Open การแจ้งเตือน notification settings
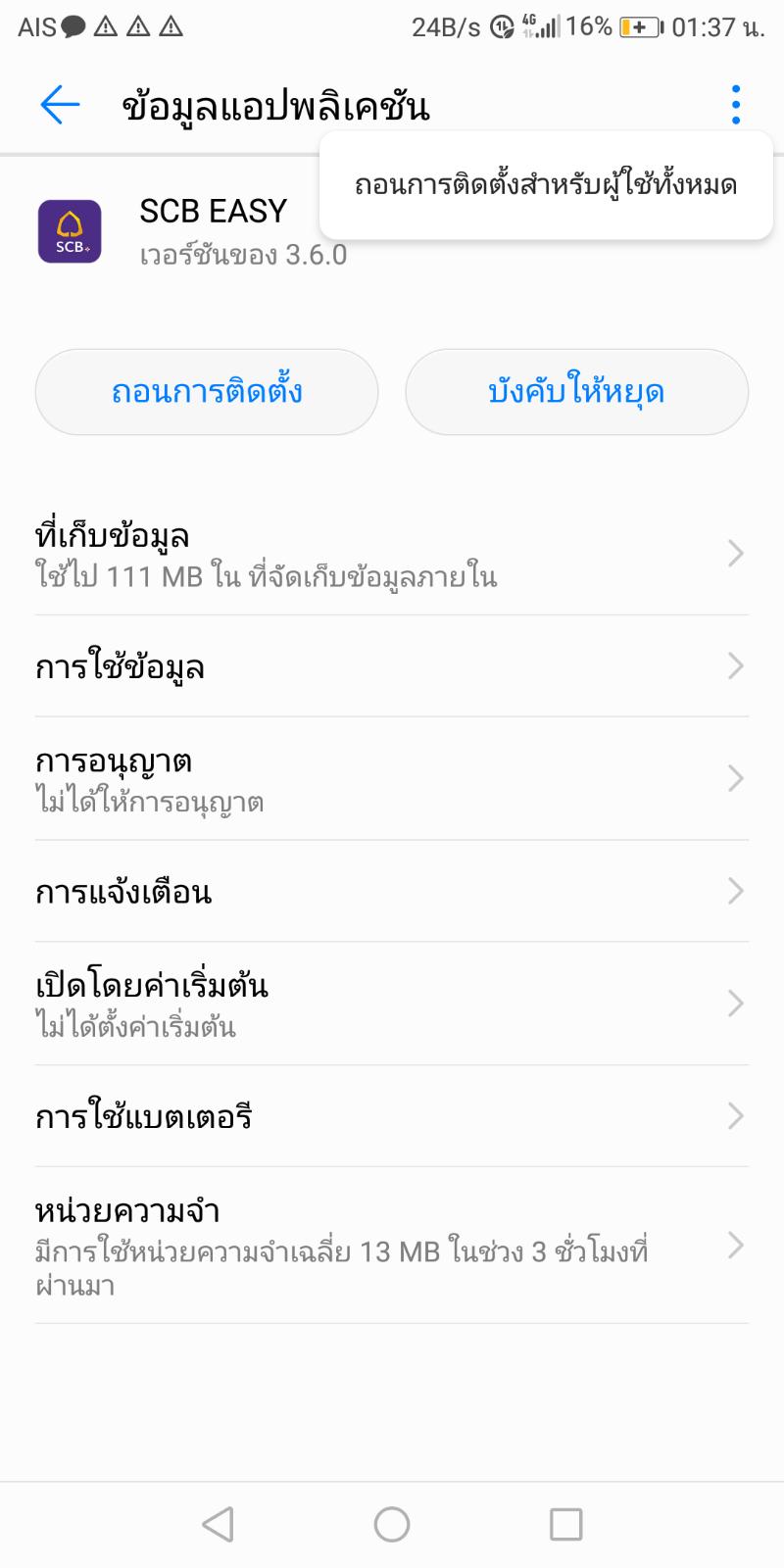The width and height of the screenshot is (784, 1568). point(392,891)
